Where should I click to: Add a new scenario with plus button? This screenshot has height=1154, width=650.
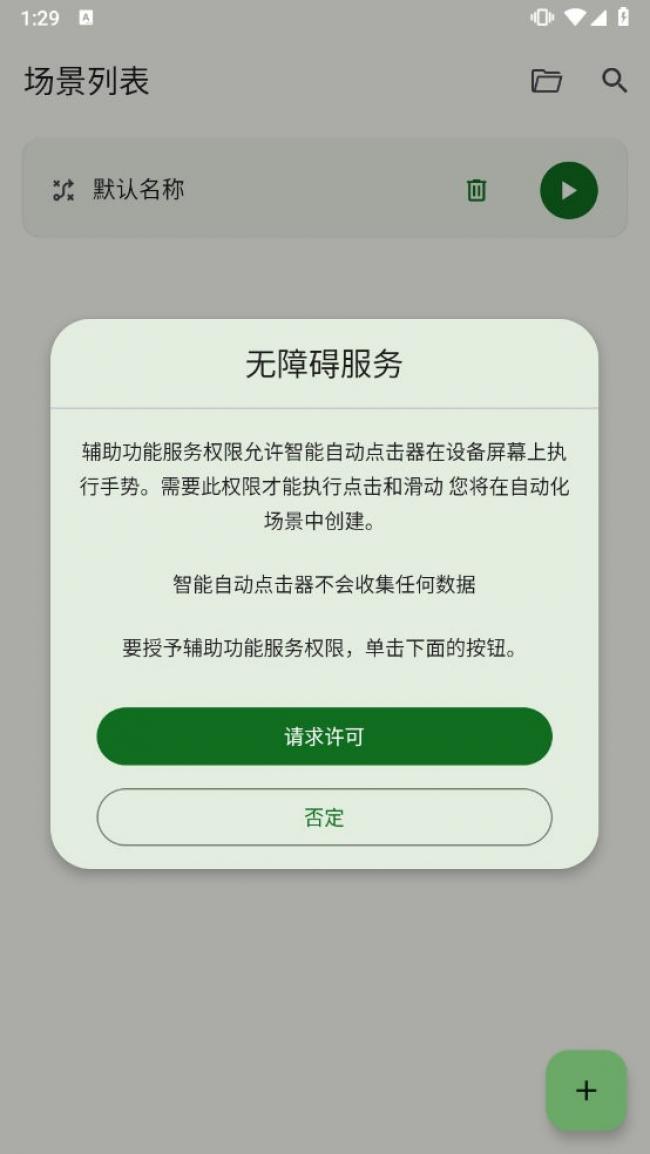(586, 1090)
